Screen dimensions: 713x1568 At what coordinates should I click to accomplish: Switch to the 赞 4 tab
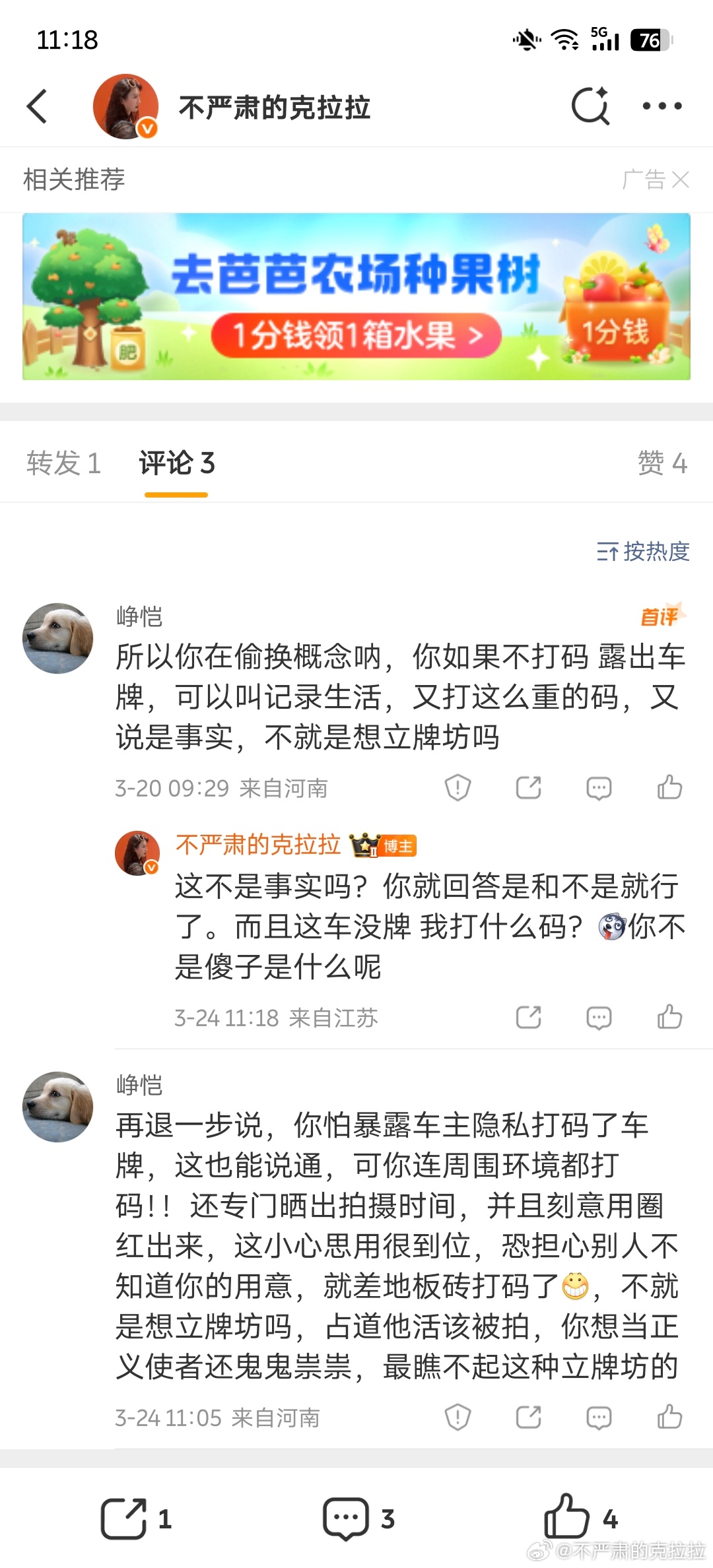tap(662, 463)
